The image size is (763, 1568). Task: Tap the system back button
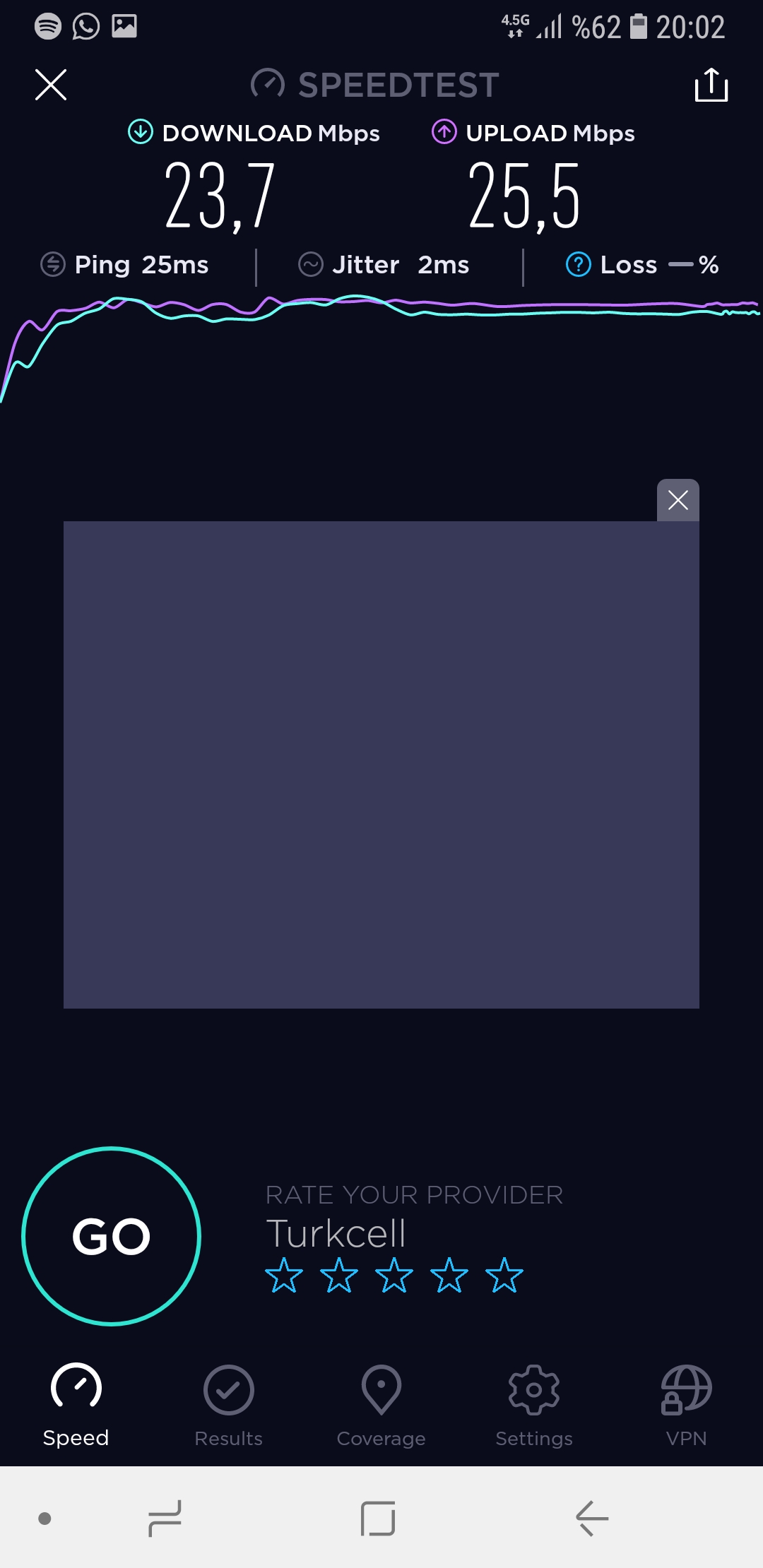click(x=592, y=1518)
